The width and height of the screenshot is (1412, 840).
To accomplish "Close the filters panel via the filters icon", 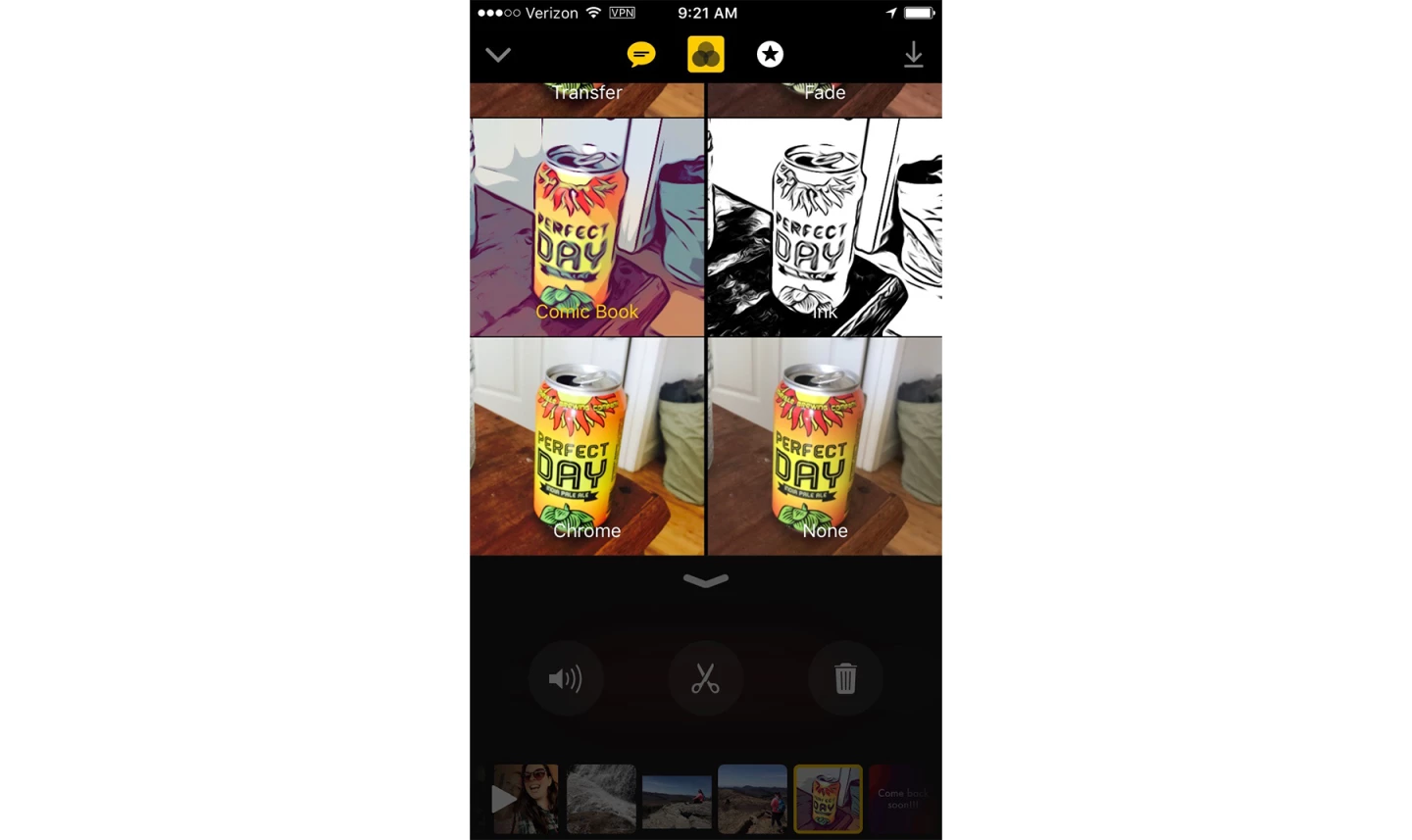I will coord(705,55).
